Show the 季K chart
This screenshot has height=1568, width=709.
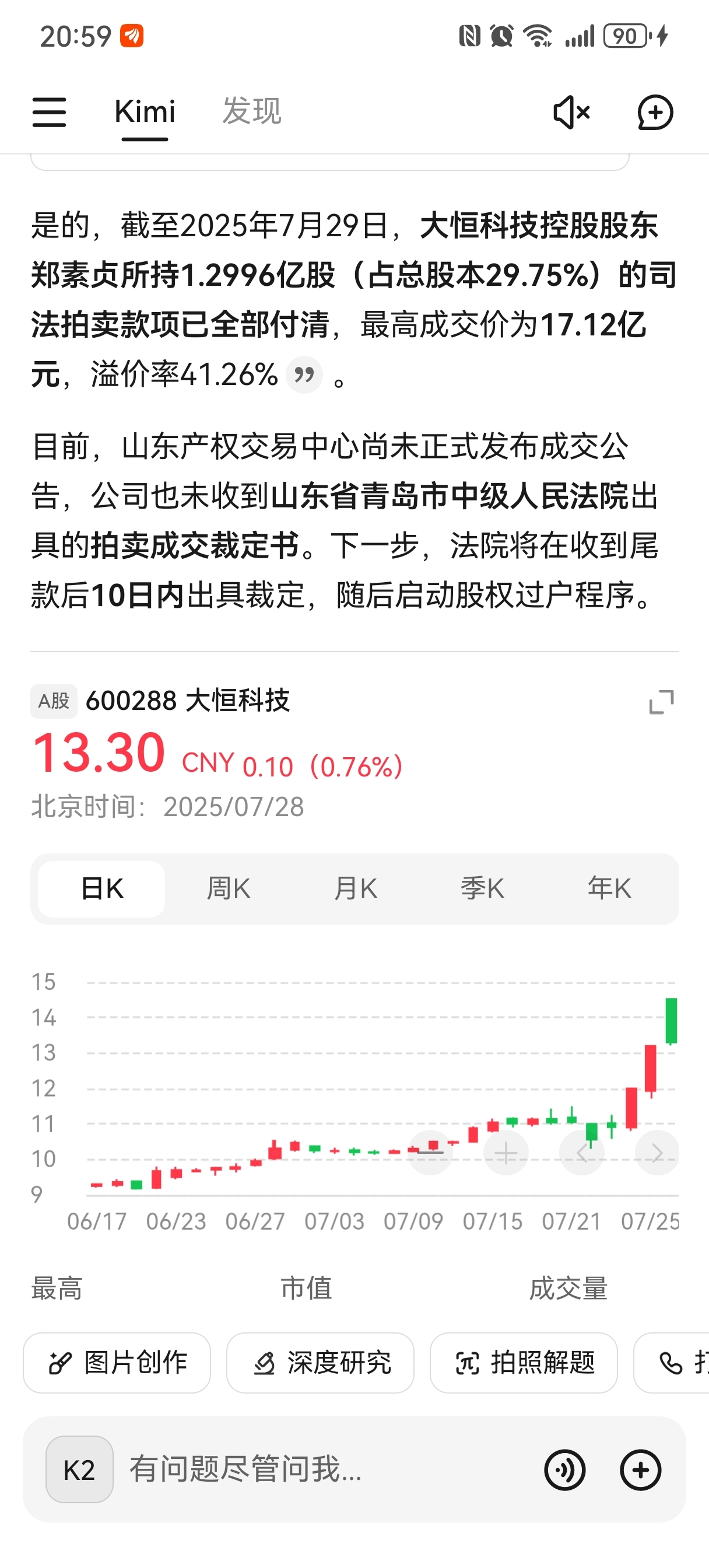(x=482, y=888)
